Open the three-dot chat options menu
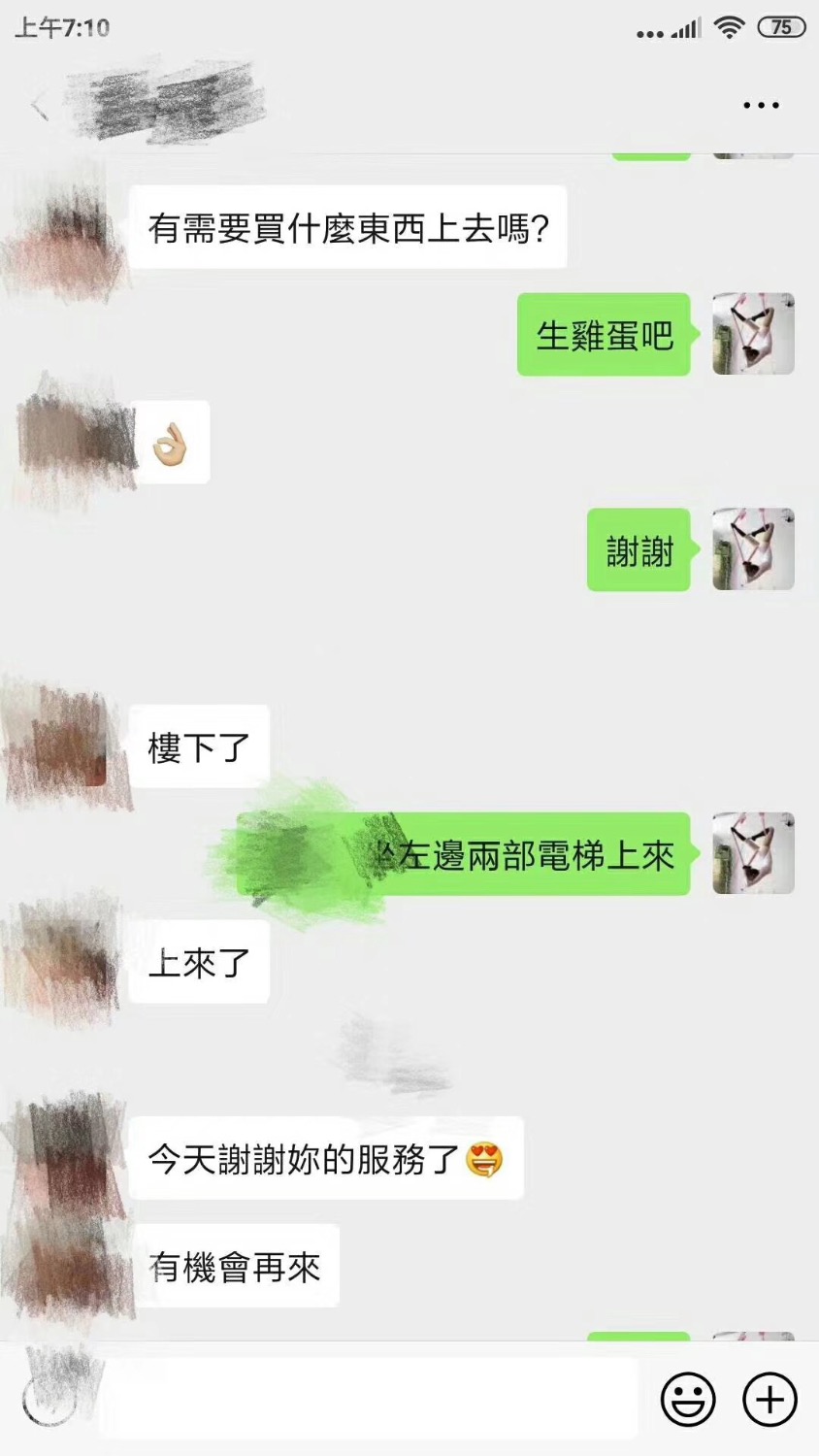 (x=761, y=105)
